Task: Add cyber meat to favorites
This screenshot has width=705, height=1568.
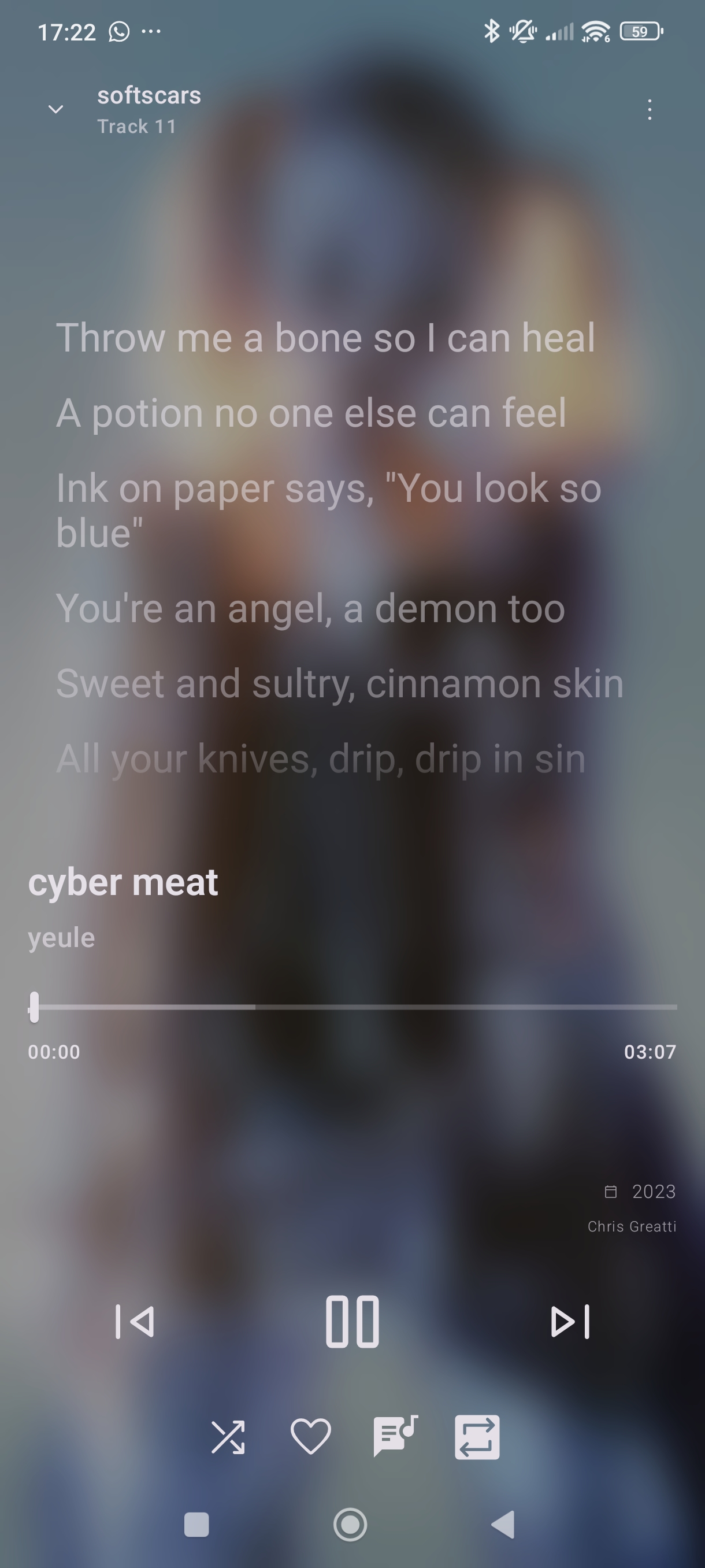Action: tap(311, 1437)
